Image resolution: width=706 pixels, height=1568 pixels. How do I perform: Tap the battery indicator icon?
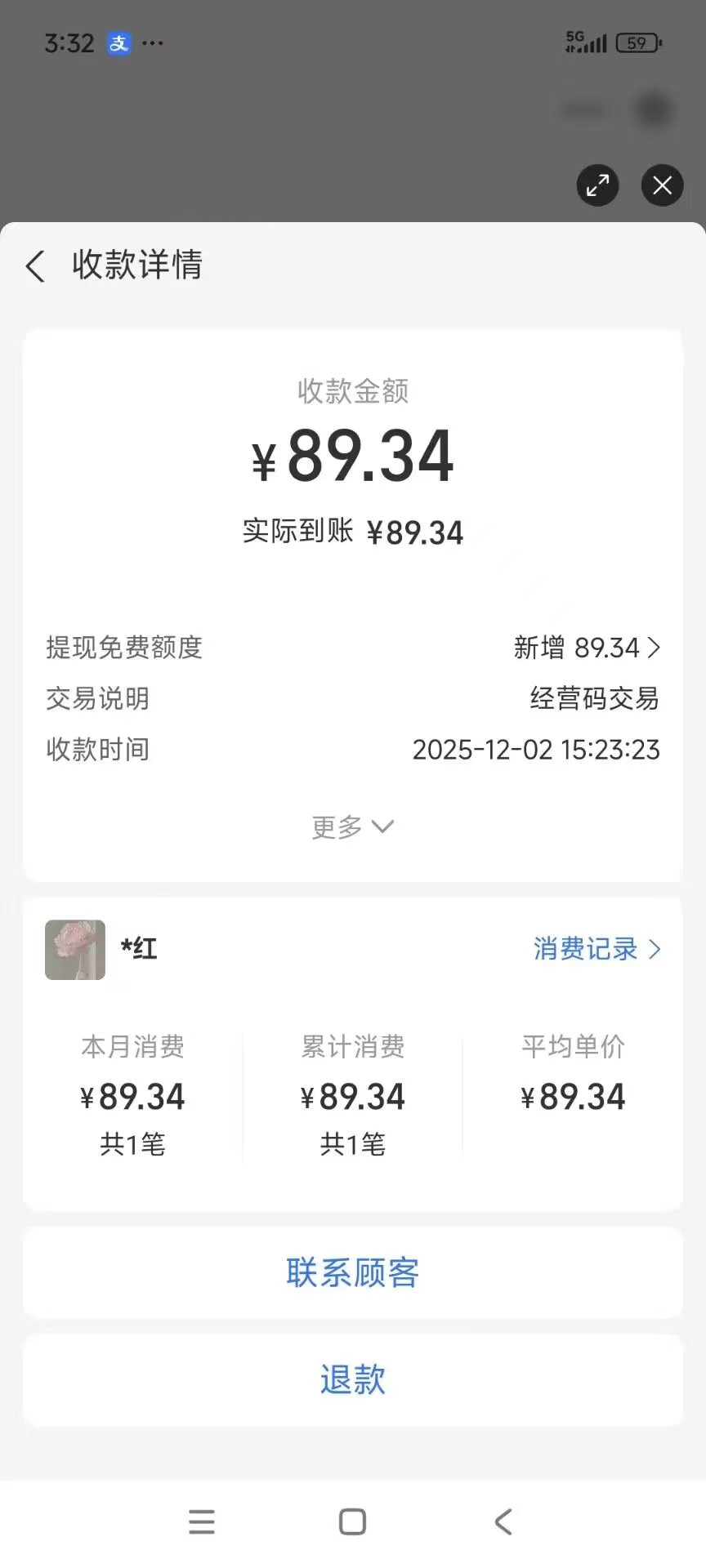(x=636, y=42)
